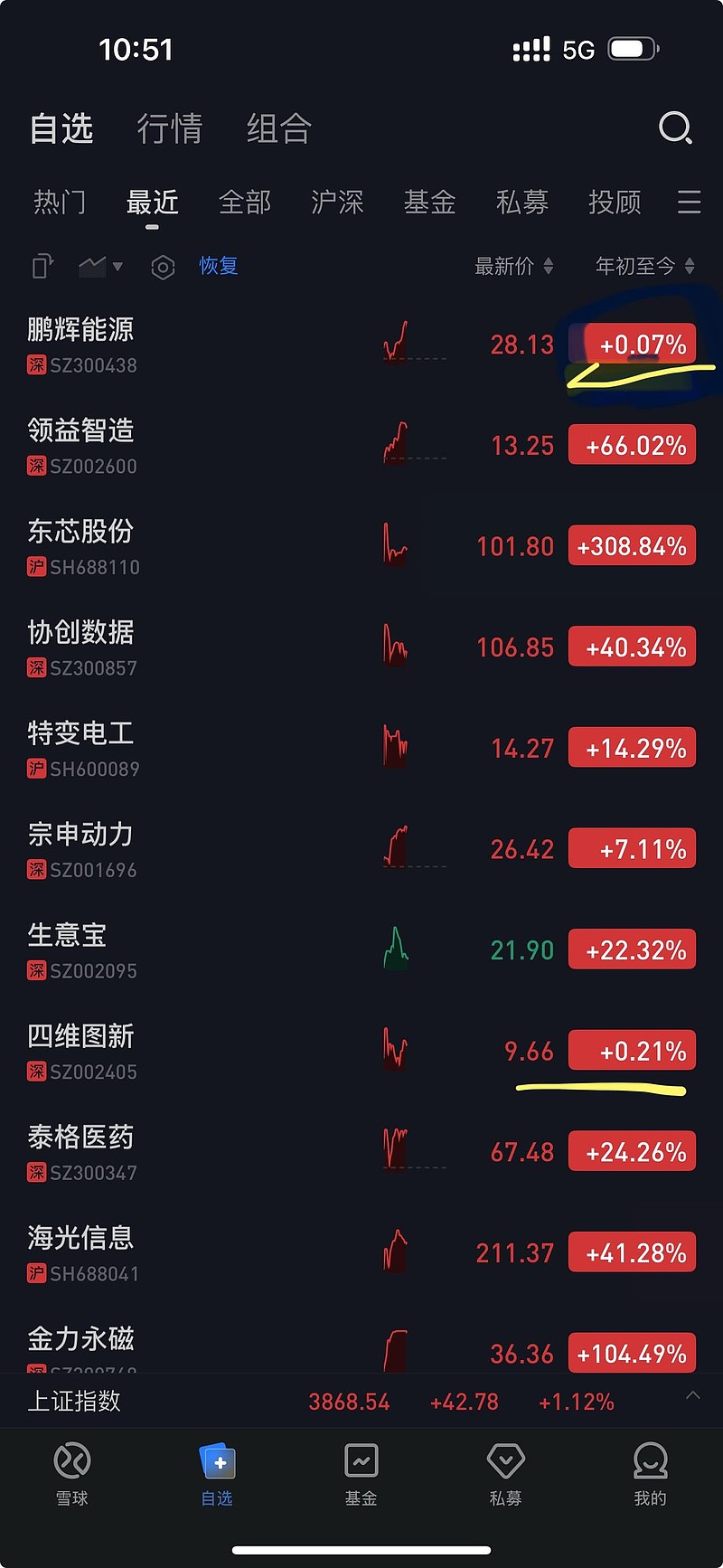Open the 东芯股份 stock row
Image resolution: width=723 pixels, height=1568 pixels.
[361, 546]
